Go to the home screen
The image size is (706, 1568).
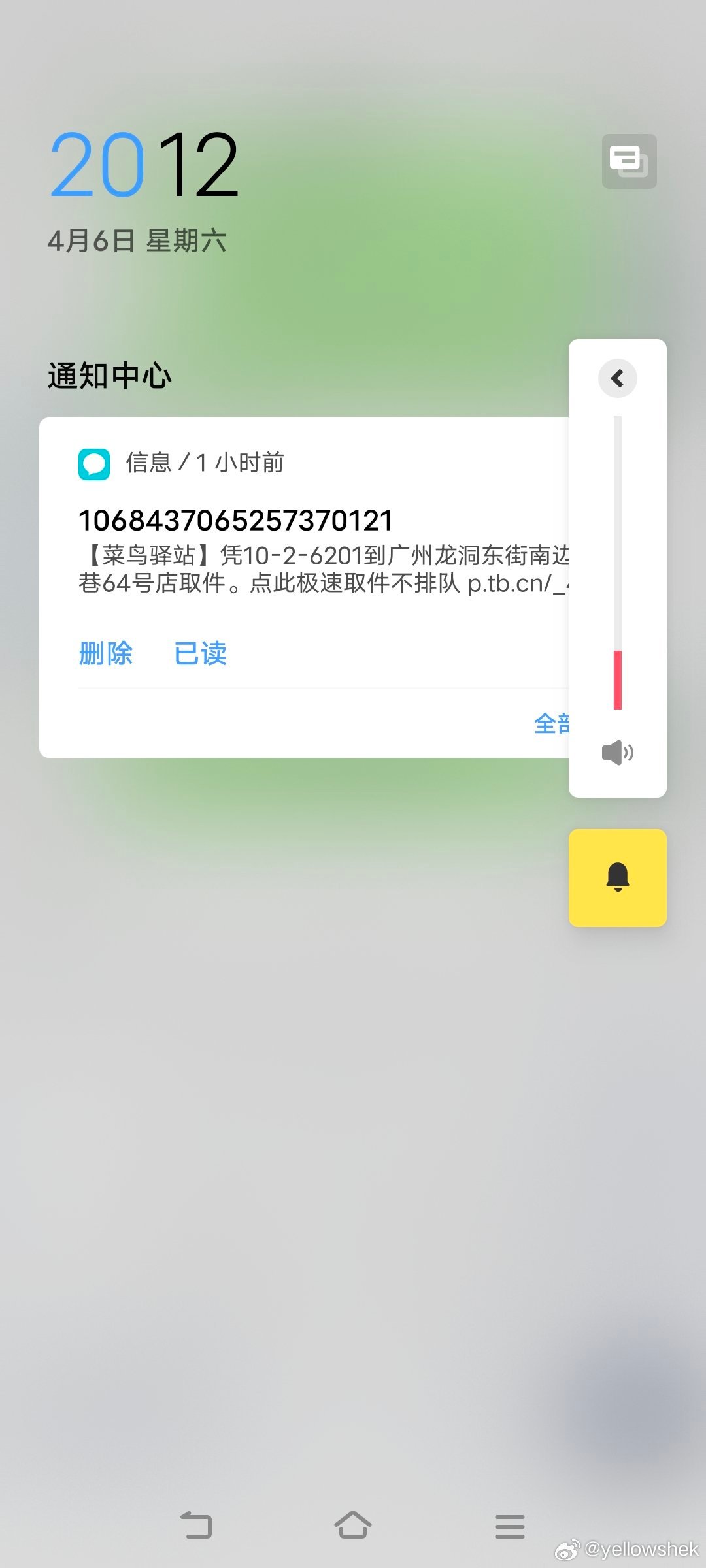[353, 1526]
